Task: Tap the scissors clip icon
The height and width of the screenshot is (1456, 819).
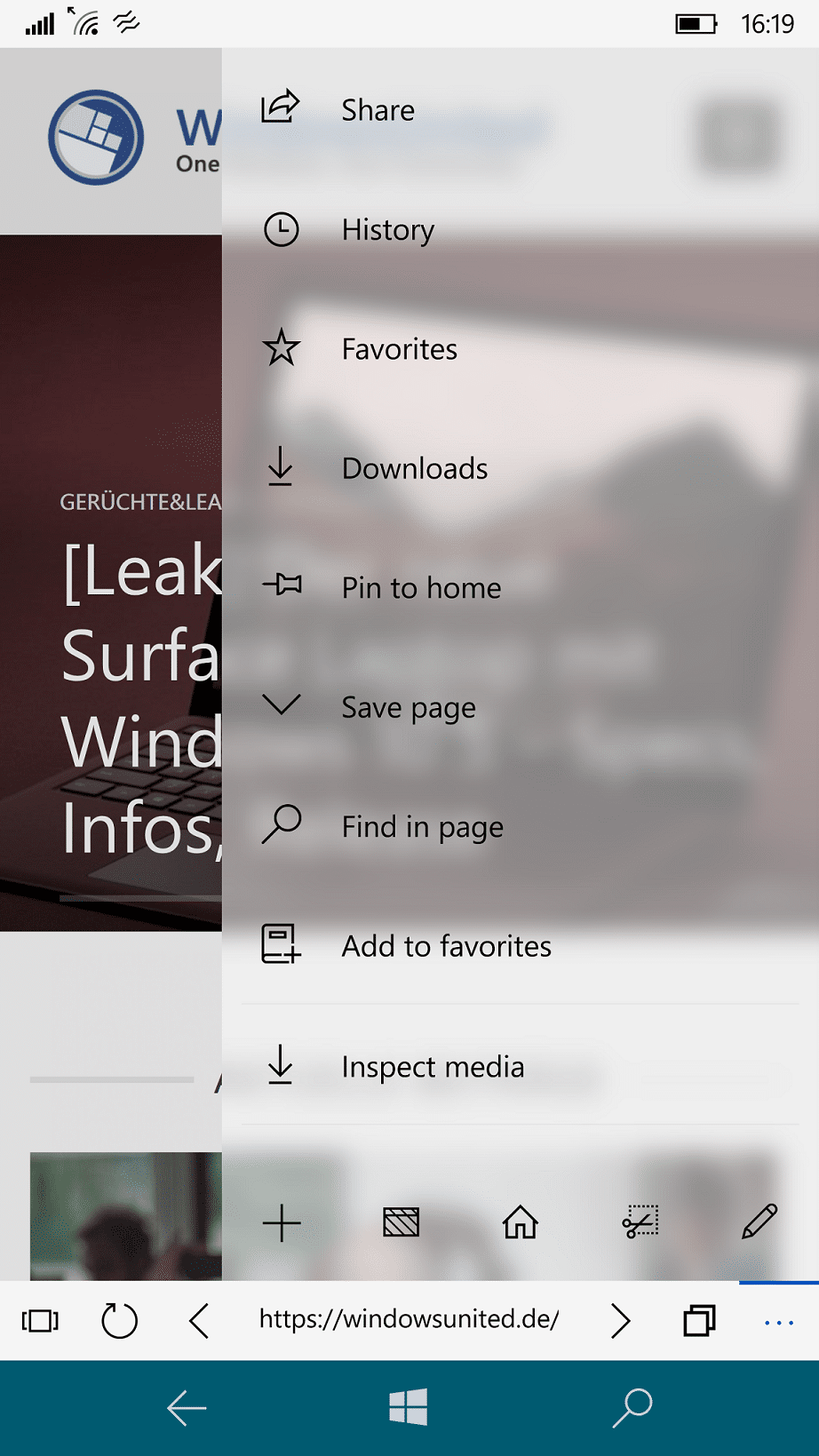Action: point(640,1223)
